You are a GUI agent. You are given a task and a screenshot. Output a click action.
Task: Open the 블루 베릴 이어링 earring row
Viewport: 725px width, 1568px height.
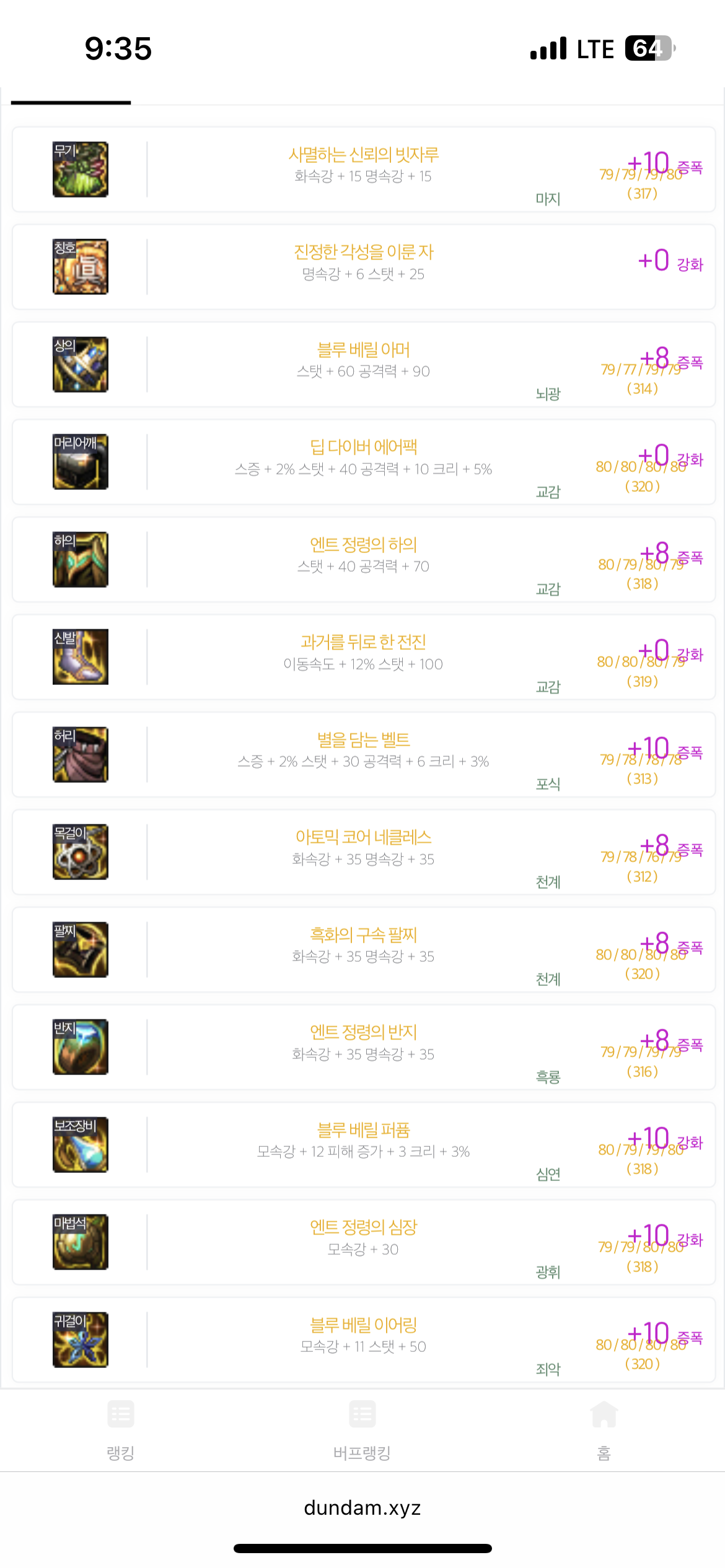[364, 1340]
